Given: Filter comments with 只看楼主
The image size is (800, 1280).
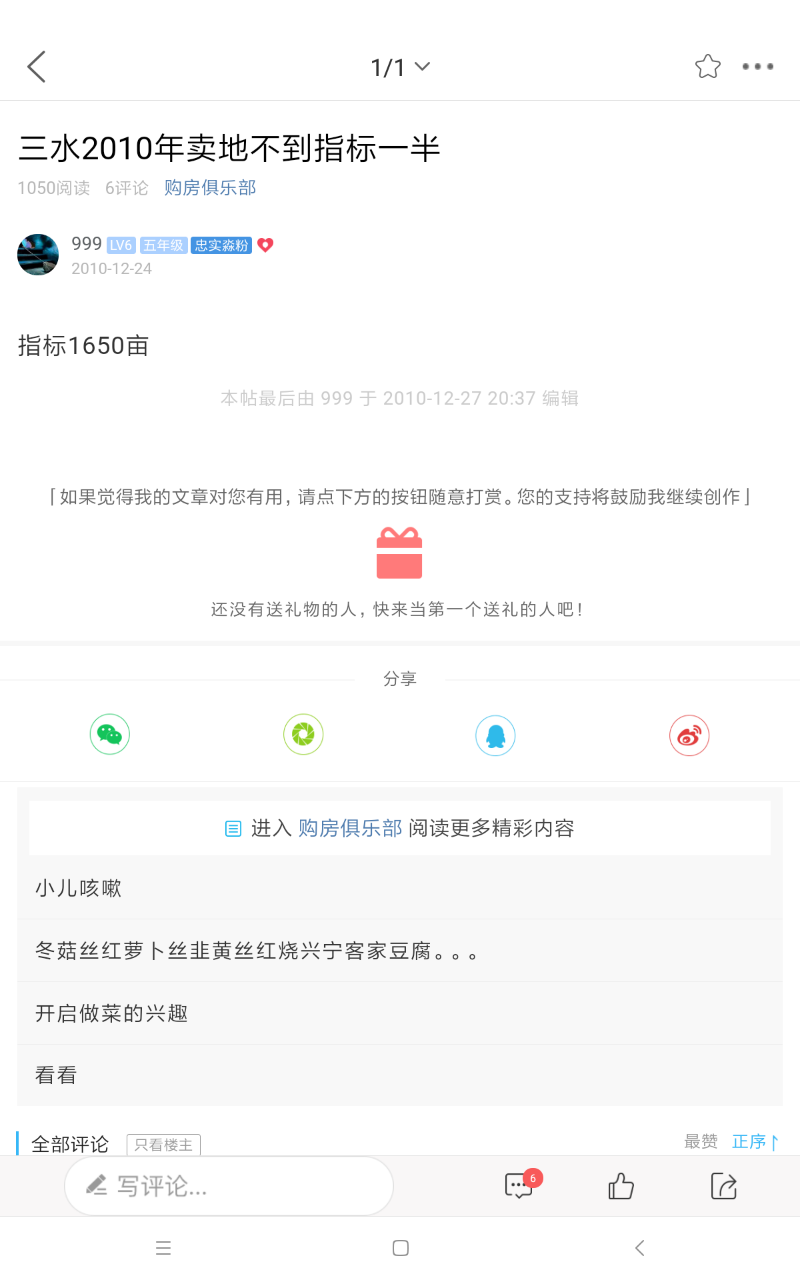Looking at the screenshot, I should (x=164, y=1145).
